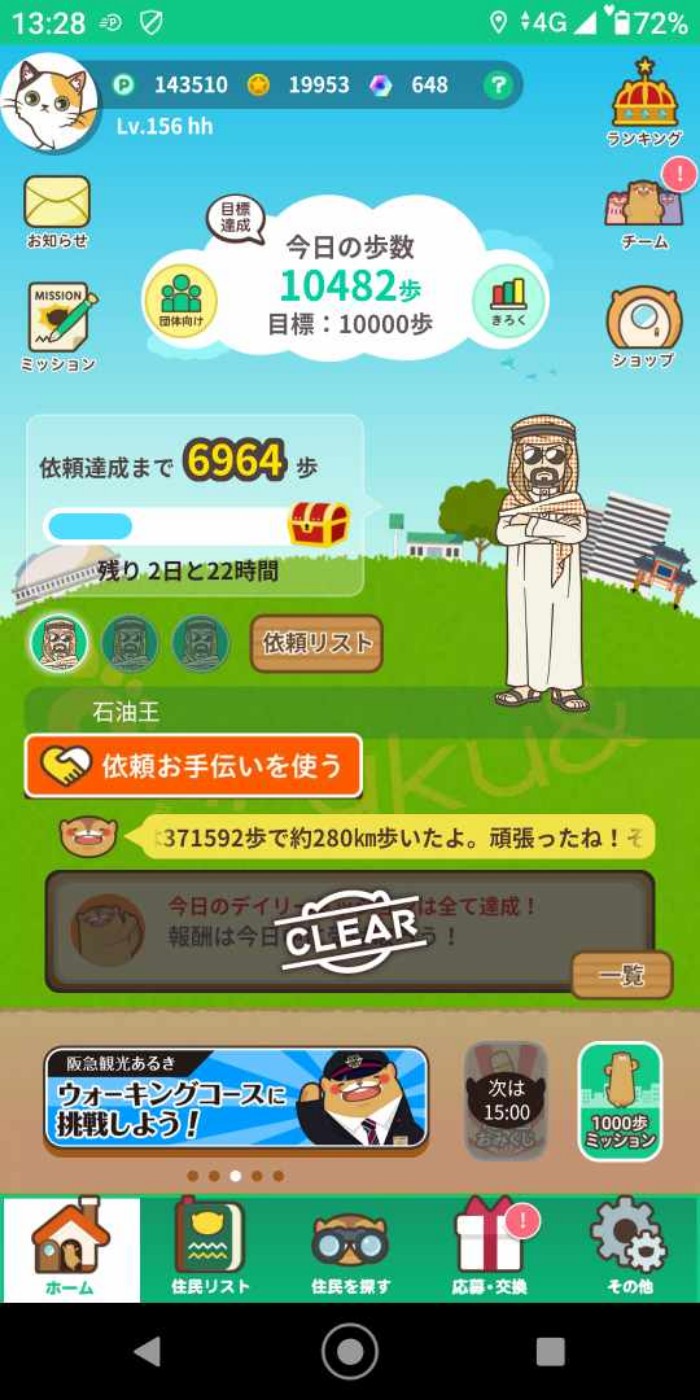Viewport: 700px width, 1400px height.
Task: Open the cat profile avatar
Action: tap(50, 102)
